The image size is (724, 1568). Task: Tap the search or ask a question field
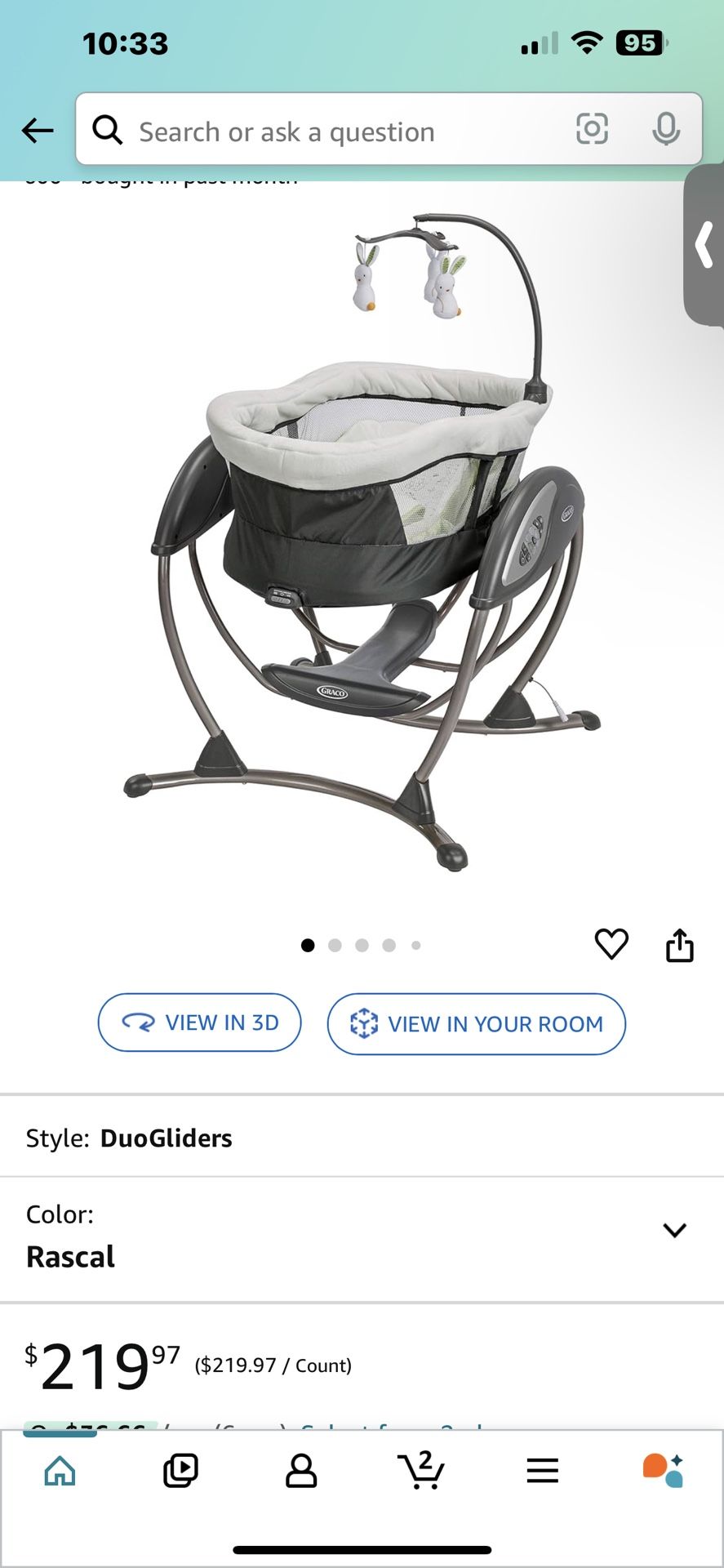tap(326, 131)
